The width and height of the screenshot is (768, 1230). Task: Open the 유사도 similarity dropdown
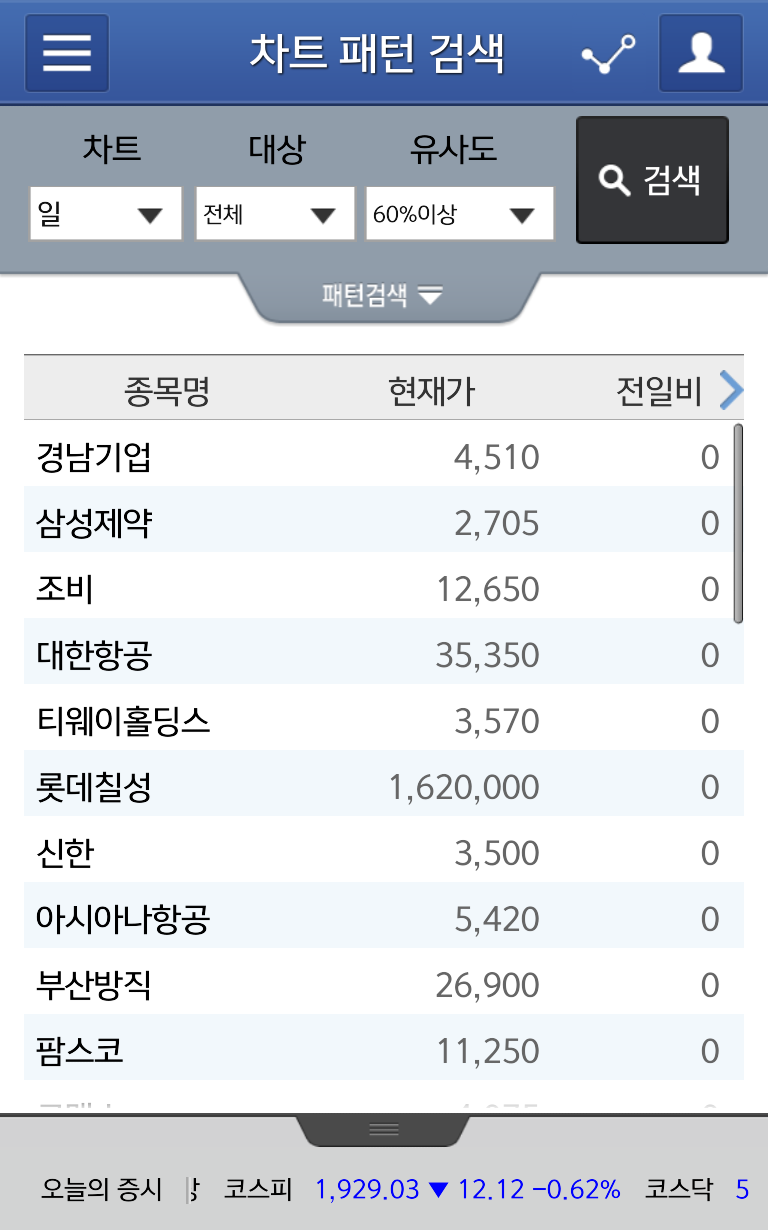pyautogui.click(x=459, y=214)
